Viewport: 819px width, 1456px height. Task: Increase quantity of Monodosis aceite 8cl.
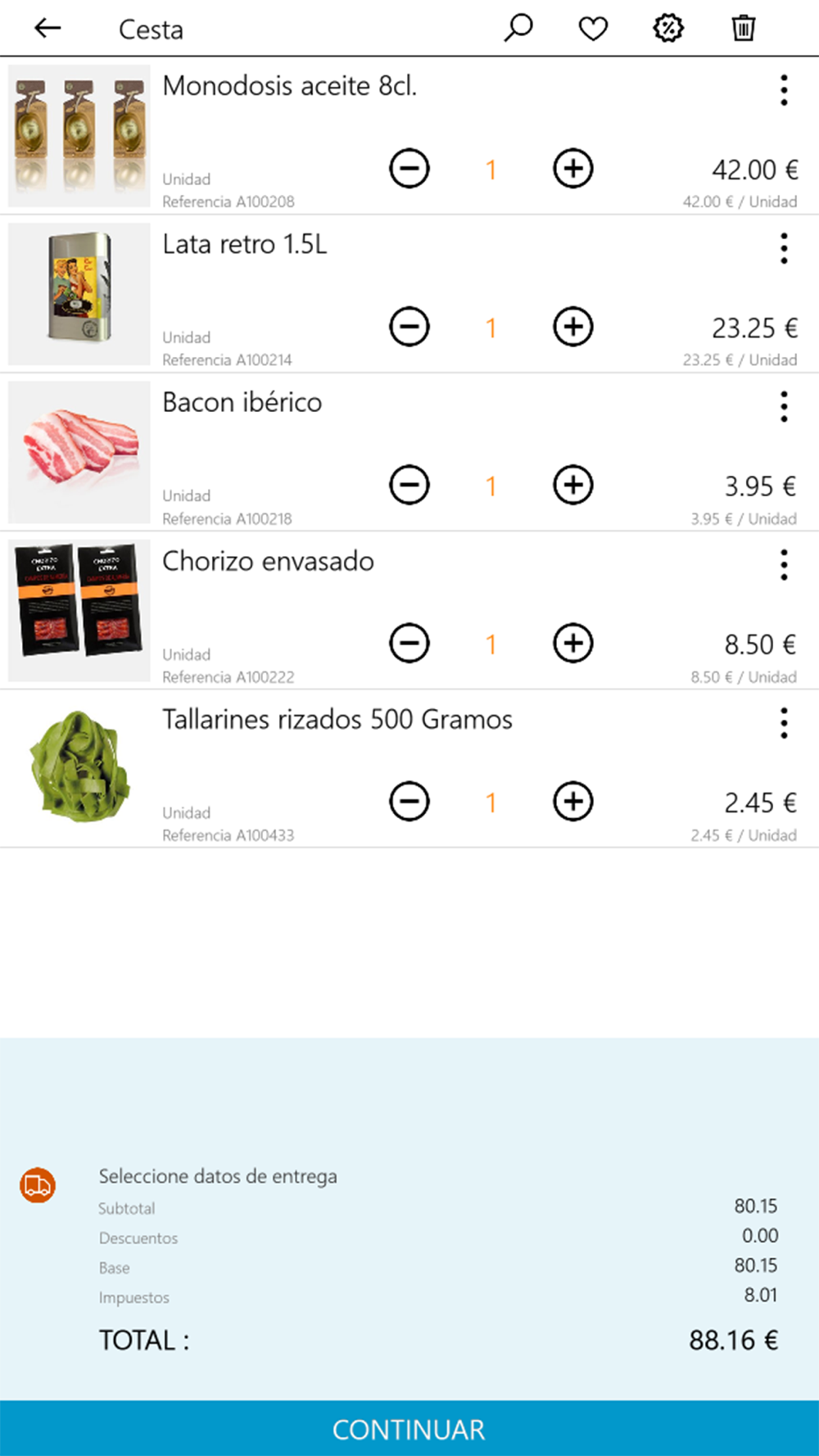[573, 170]
